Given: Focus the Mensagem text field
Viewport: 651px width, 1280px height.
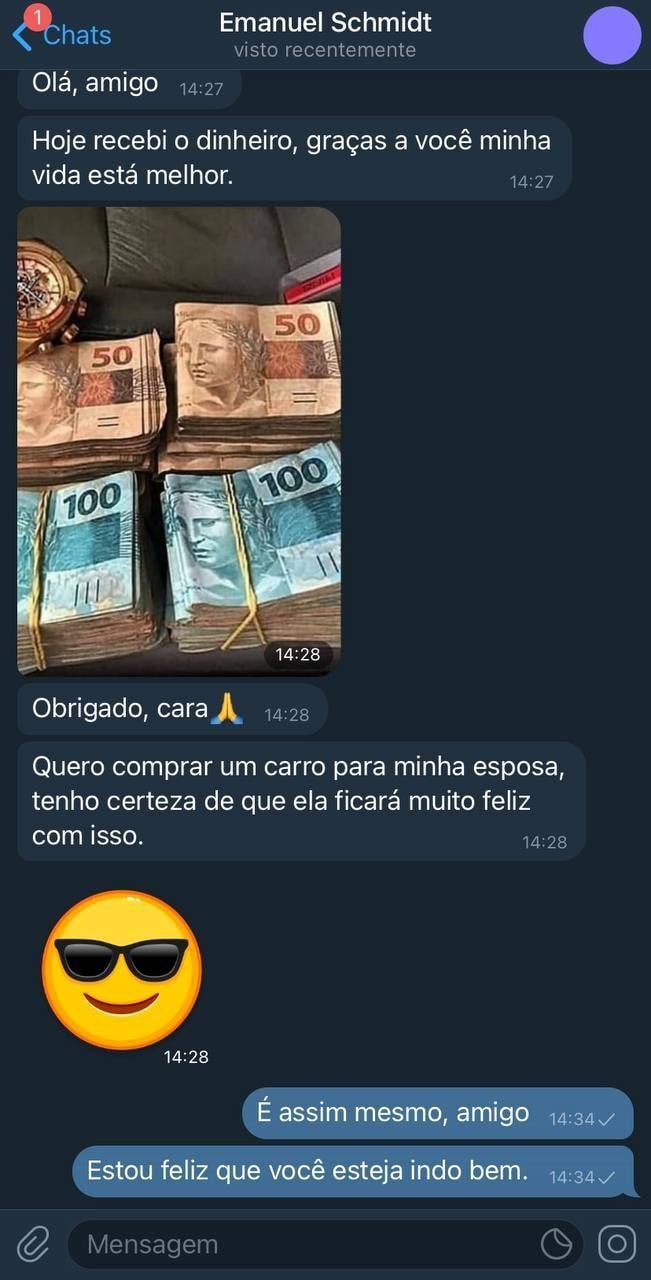Looking at the screenshot, I should pos(300,1244).
